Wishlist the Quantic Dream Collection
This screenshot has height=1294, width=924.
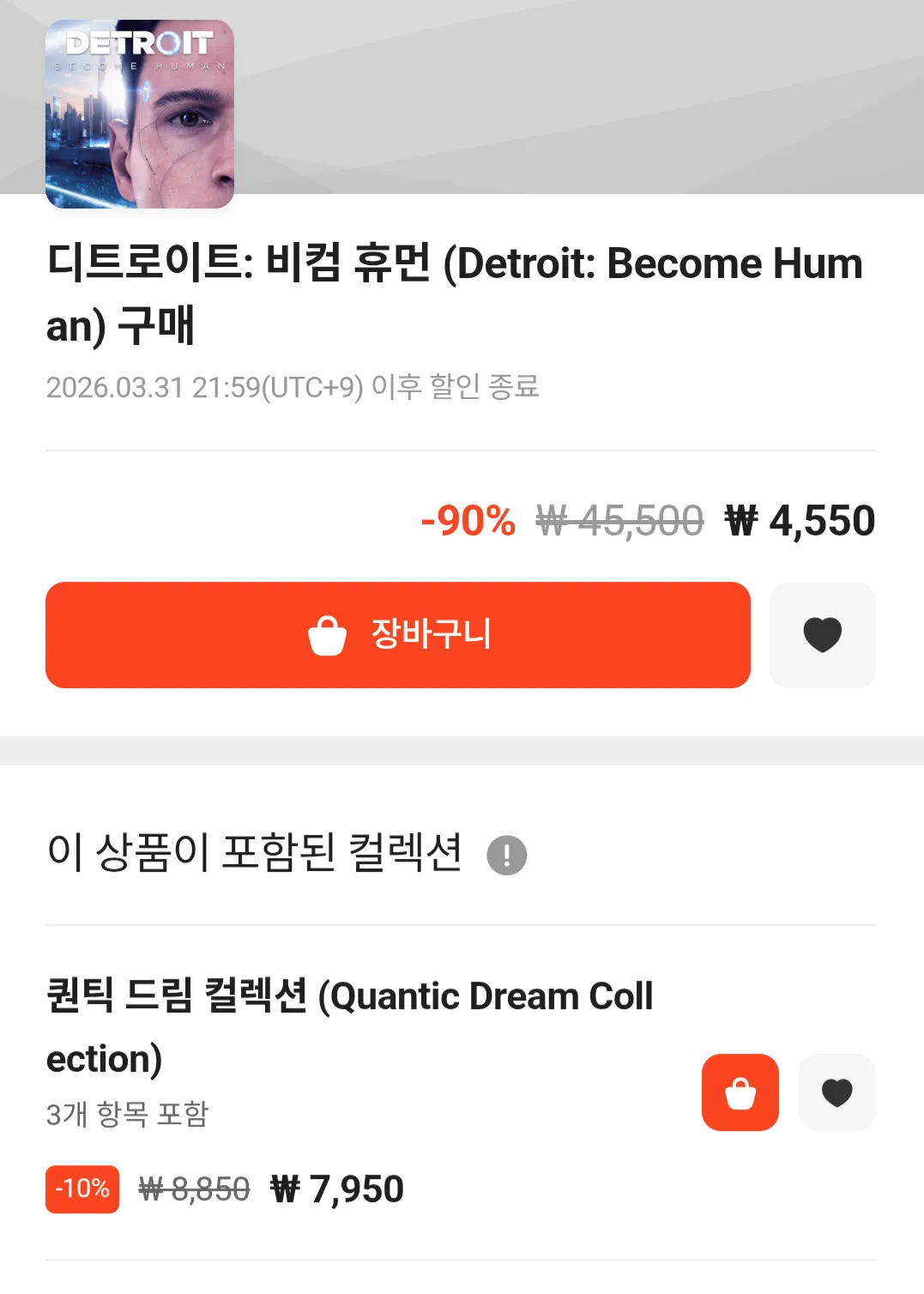[836, 1092]
